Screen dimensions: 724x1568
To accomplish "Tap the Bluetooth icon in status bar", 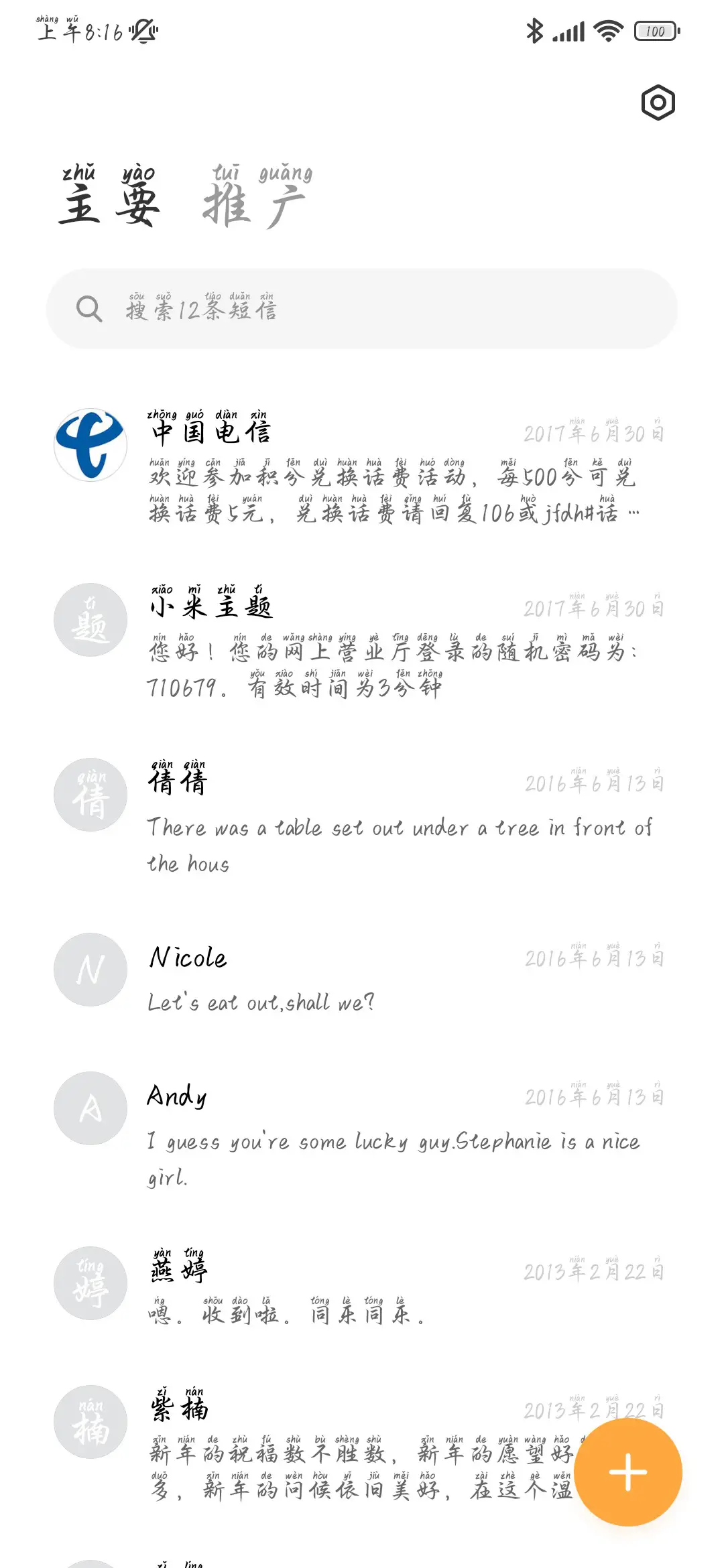I will (534, 31).
